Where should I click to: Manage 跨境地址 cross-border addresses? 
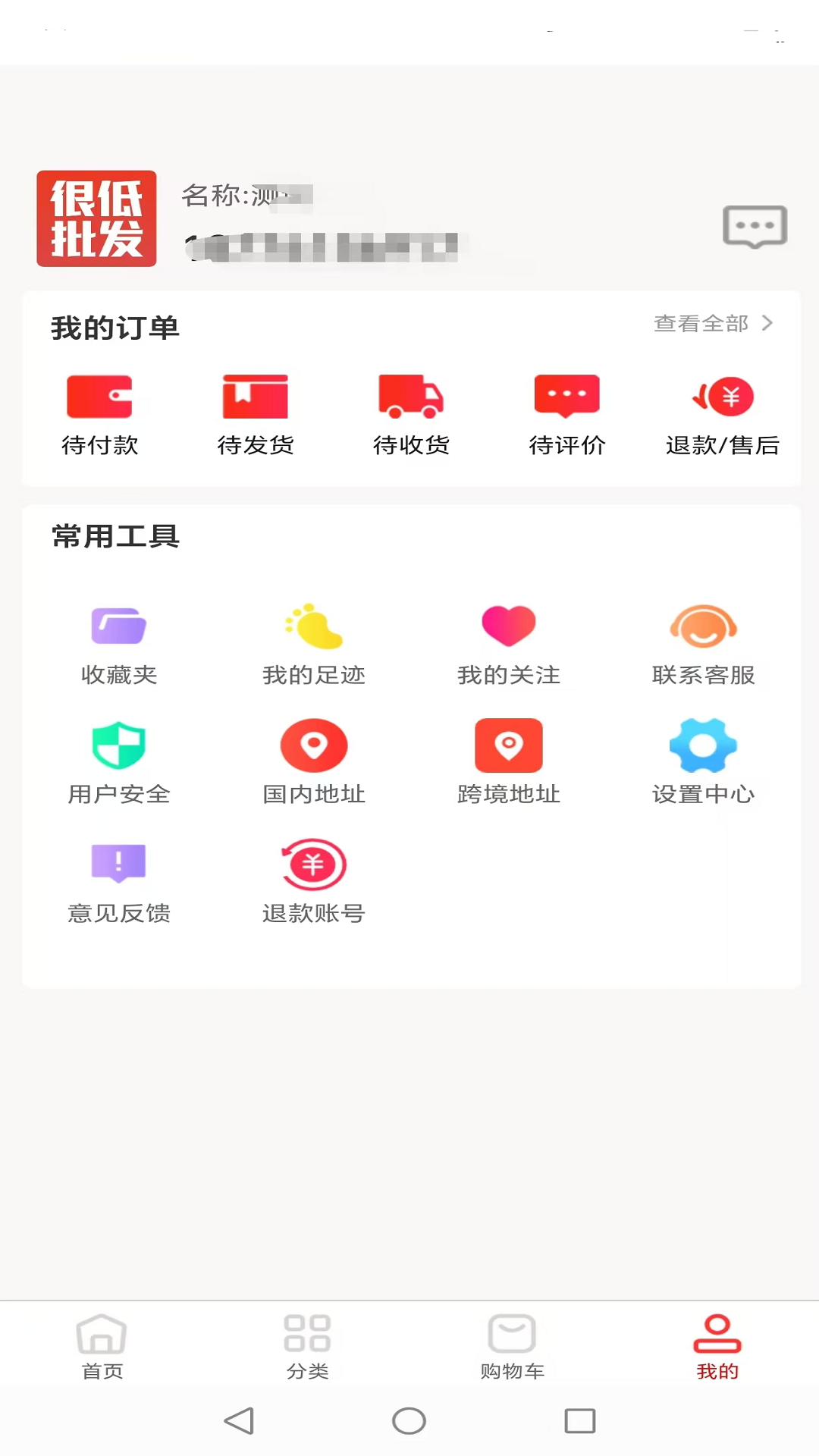pos(509,761)
